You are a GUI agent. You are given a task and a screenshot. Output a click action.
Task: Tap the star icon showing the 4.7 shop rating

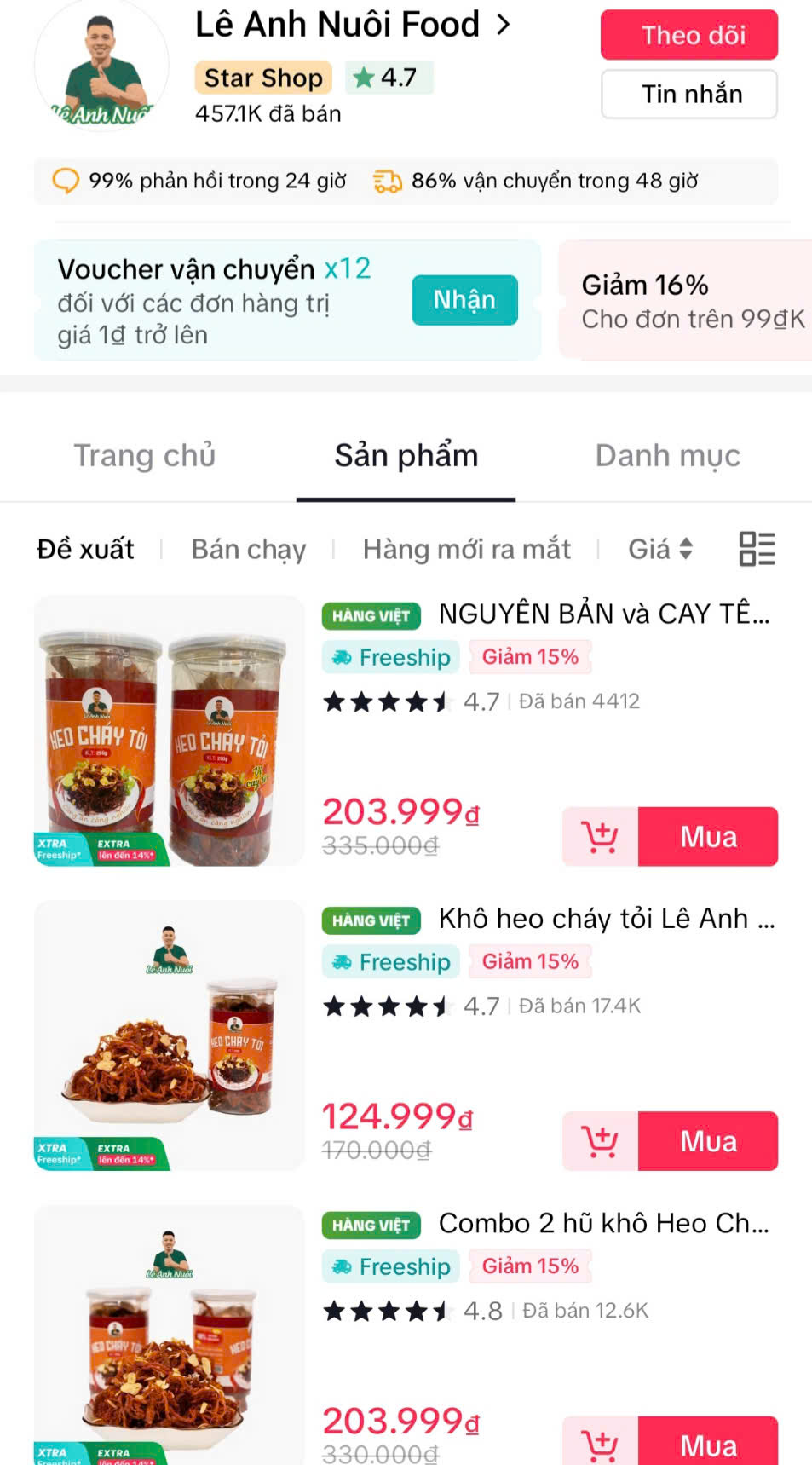click(365, 78)
